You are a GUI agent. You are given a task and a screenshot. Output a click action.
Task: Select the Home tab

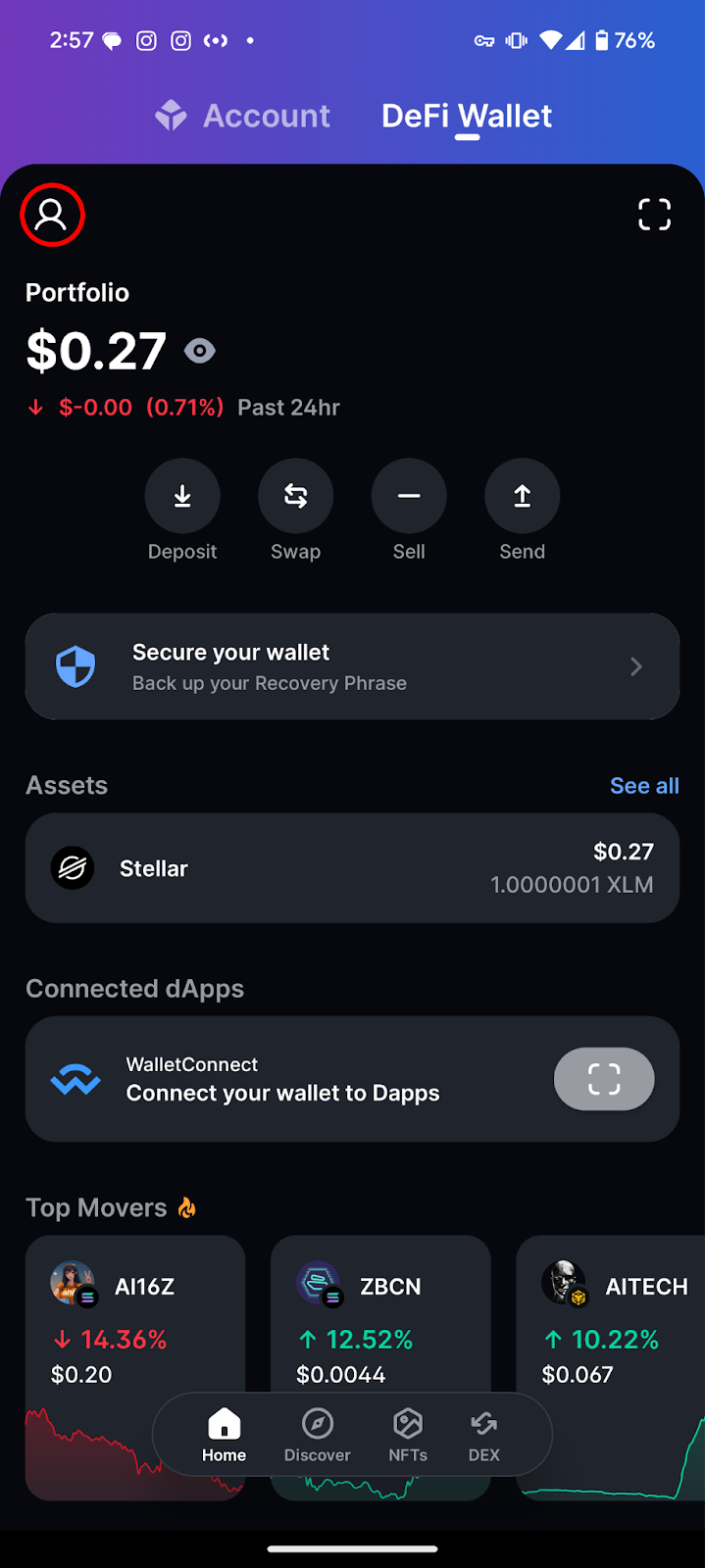(x=224, y=1436)
